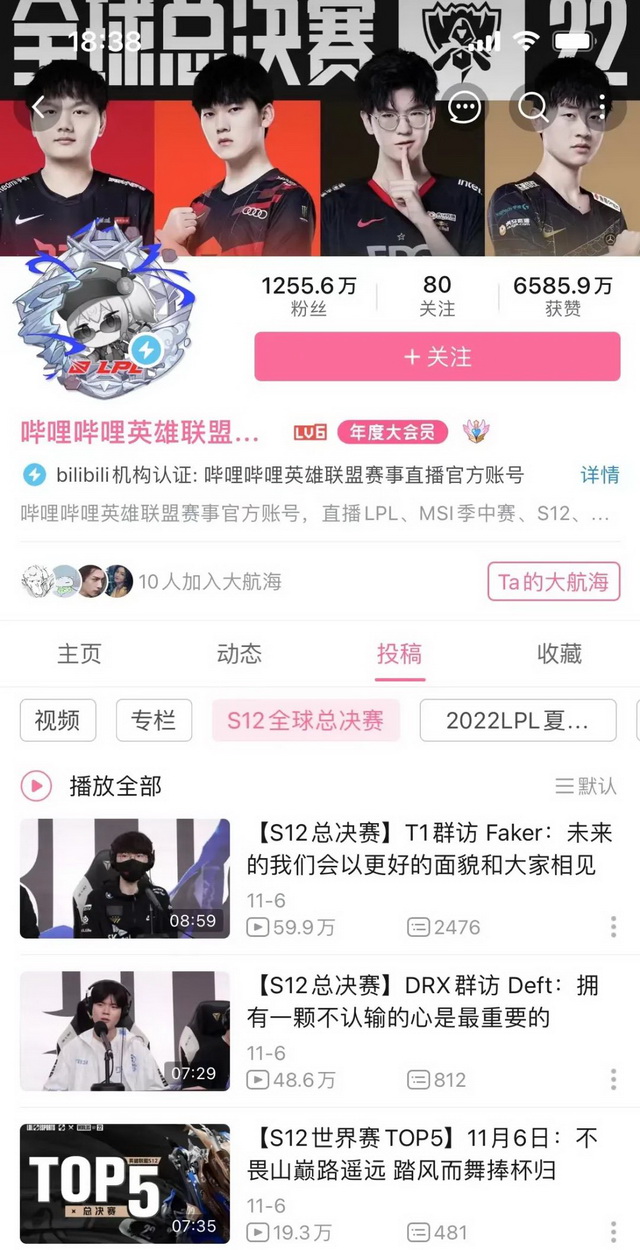This screenshot has width=640, height=1250.
Task: Open more options for S12世界赛TOP5 video
Action: coord(613,1232)
